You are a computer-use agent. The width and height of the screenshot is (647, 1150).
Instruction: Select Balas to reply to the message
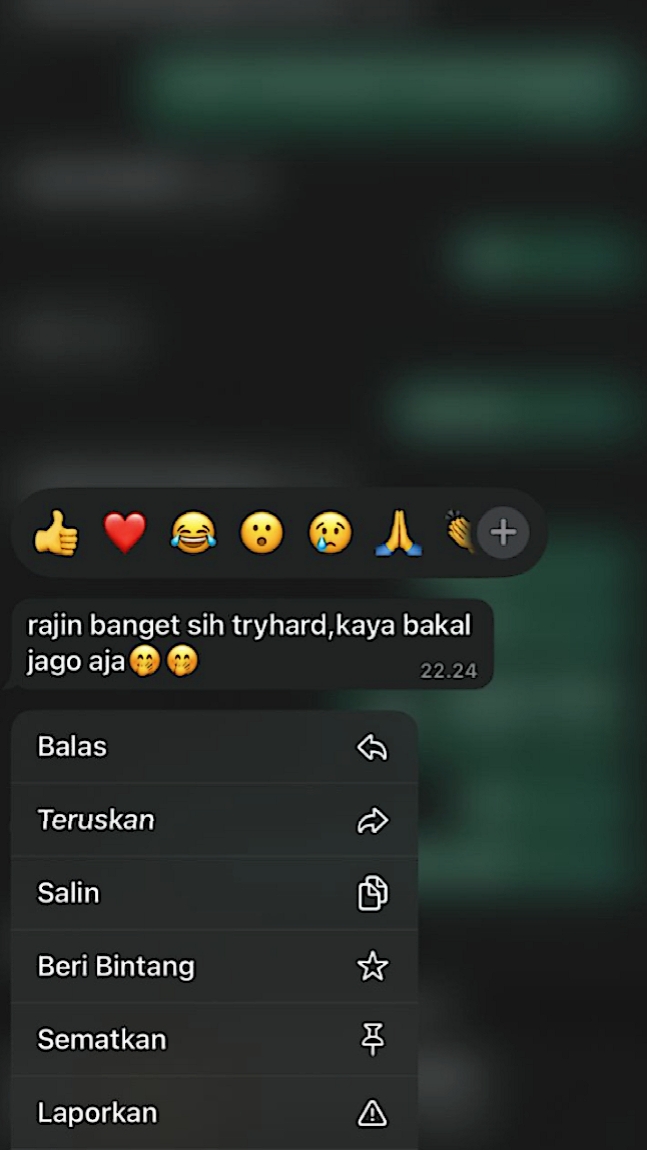(214, 747)
